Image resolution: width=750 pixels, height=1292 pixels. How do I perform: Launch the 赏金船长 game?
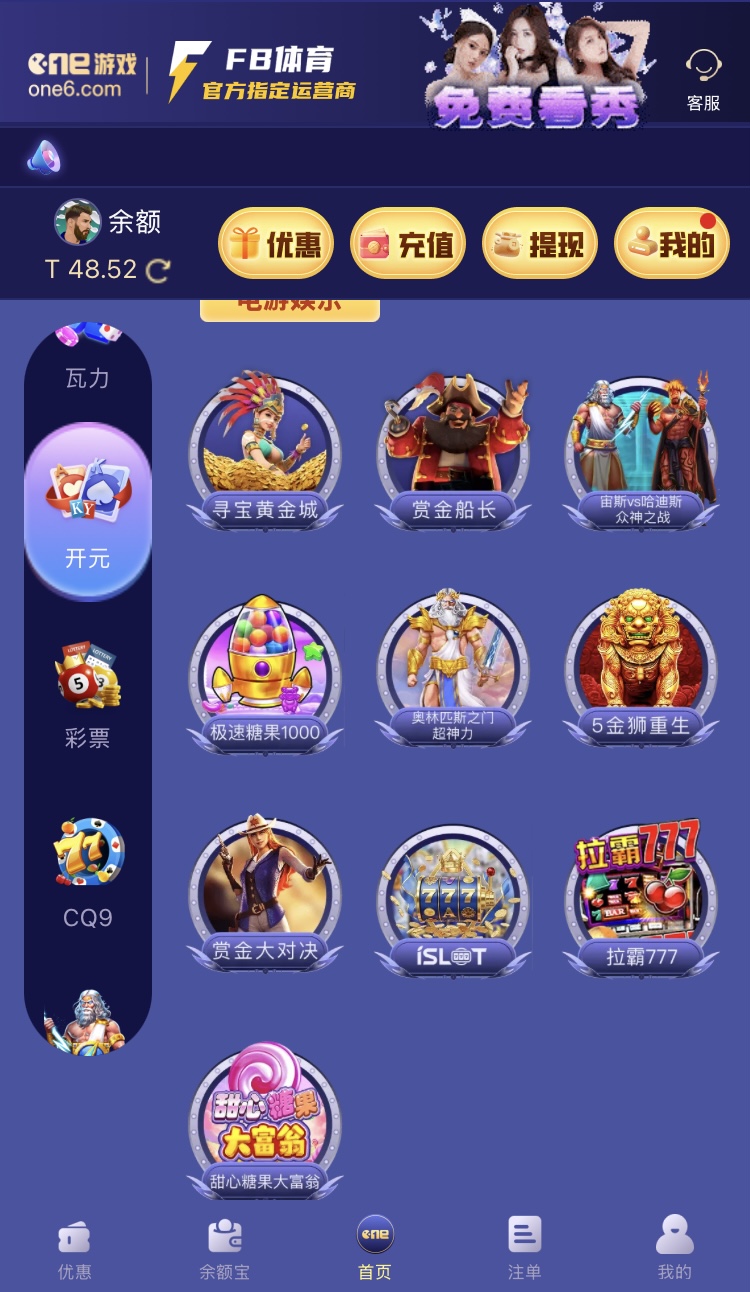(x=453, y=452)
